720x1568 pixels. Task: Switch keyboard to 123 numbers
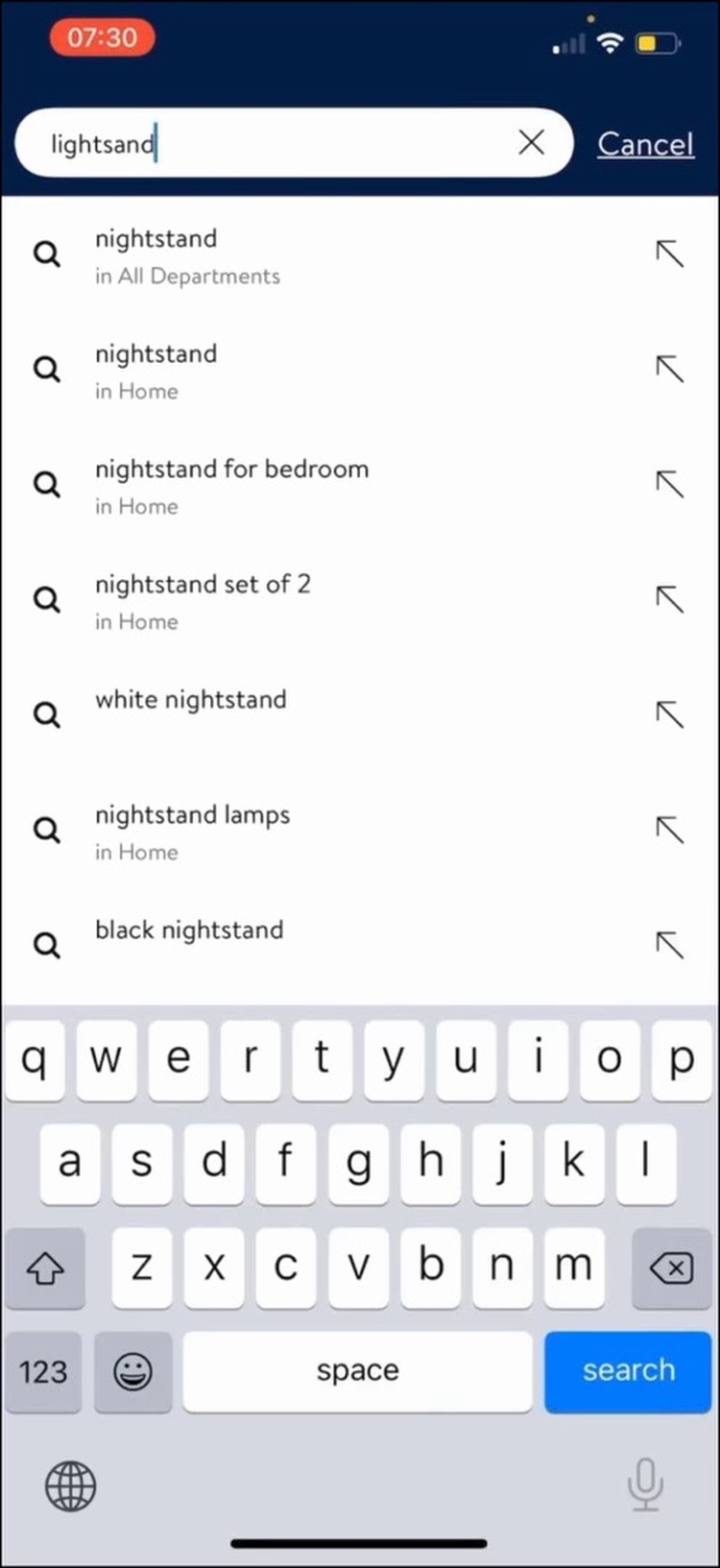43,1371
